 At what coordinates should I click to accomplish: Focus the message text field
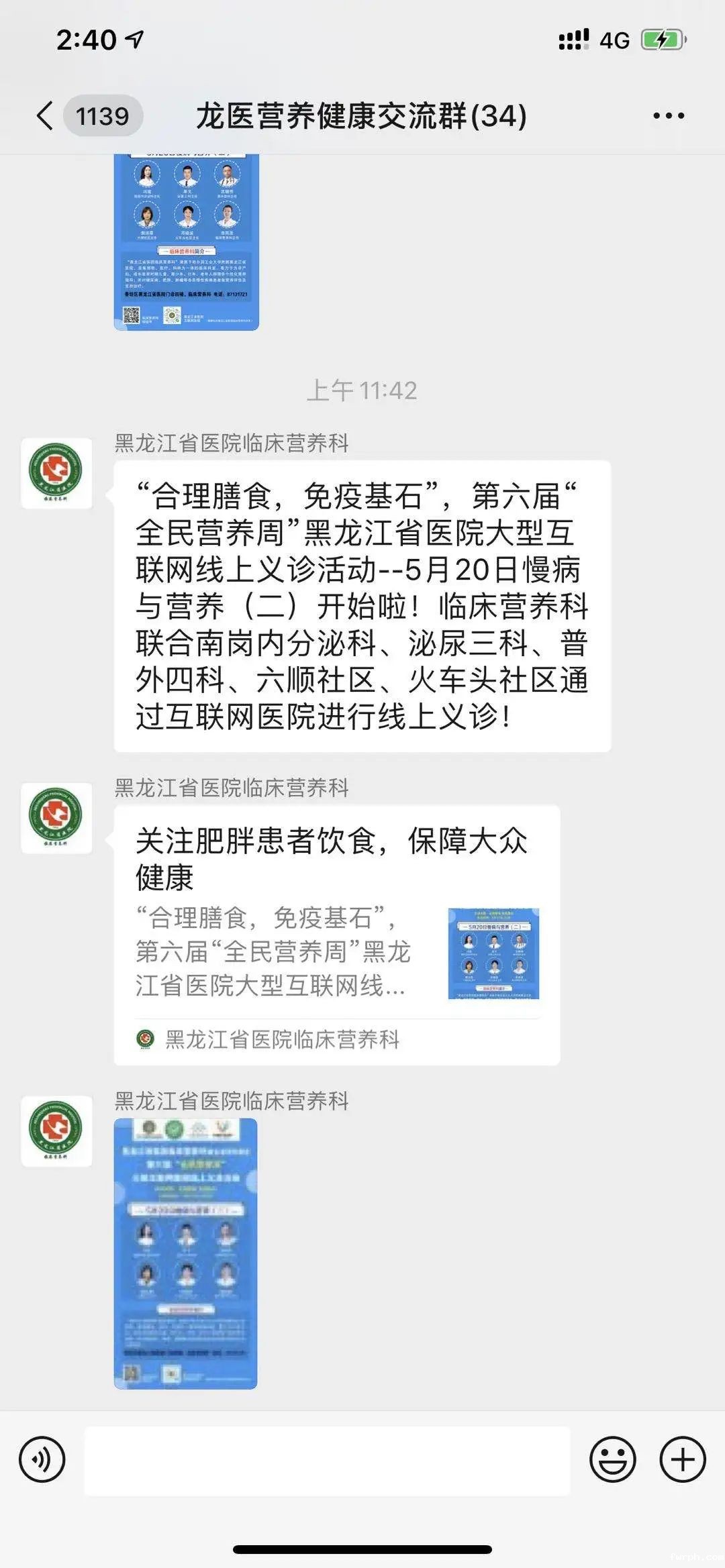pyautogui.click(x=327, y=1461)
